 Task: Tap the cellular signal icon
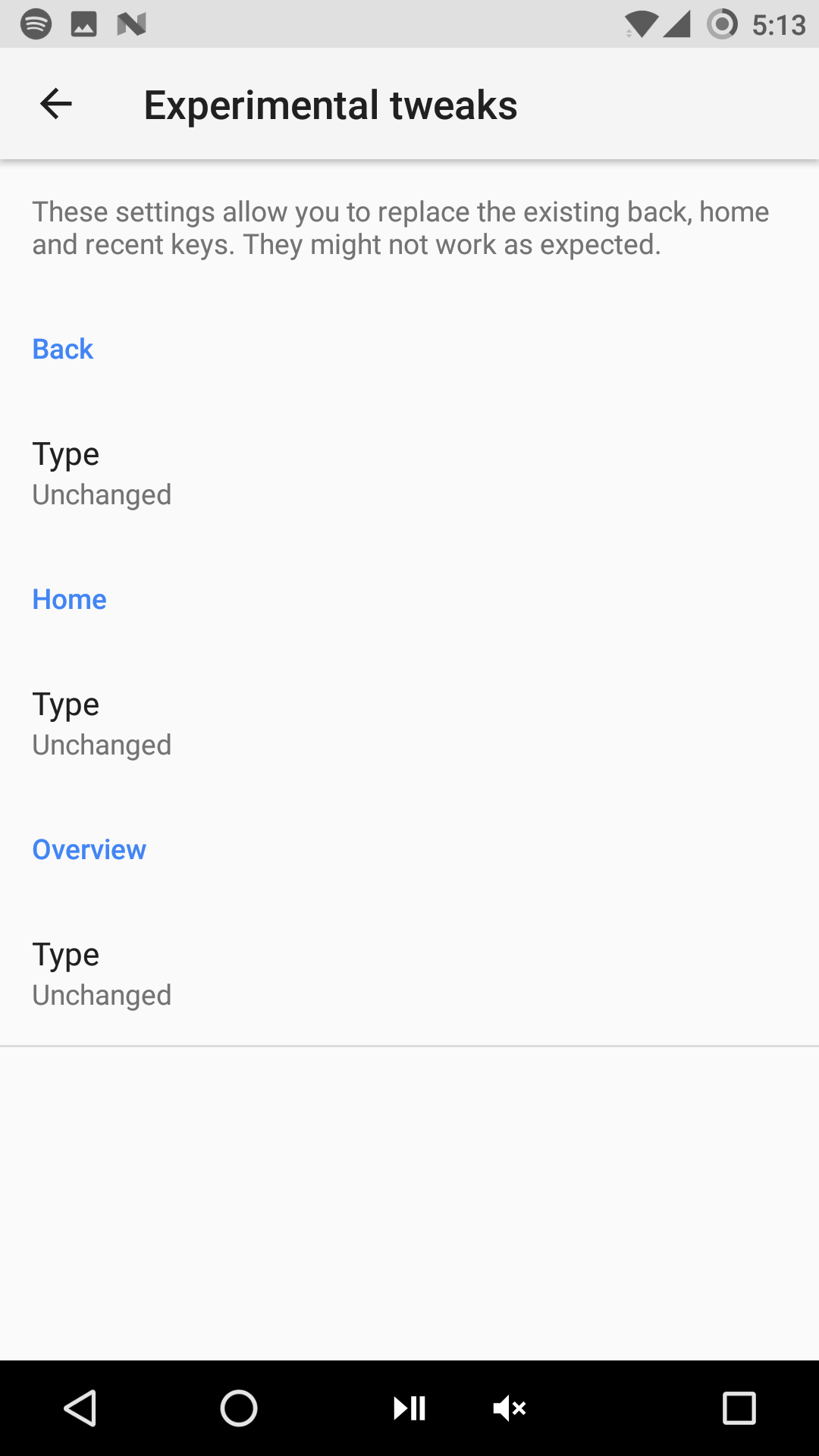point(678,24)
